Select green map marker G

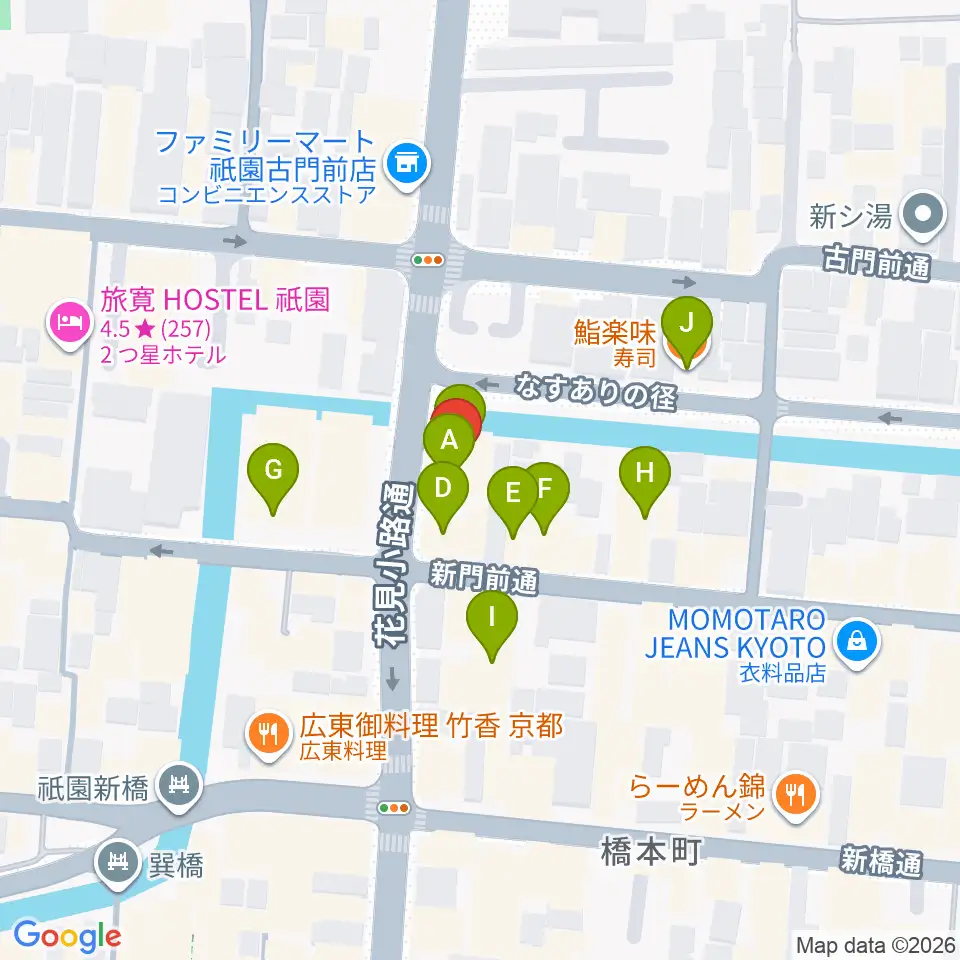(x=273, y=479)
